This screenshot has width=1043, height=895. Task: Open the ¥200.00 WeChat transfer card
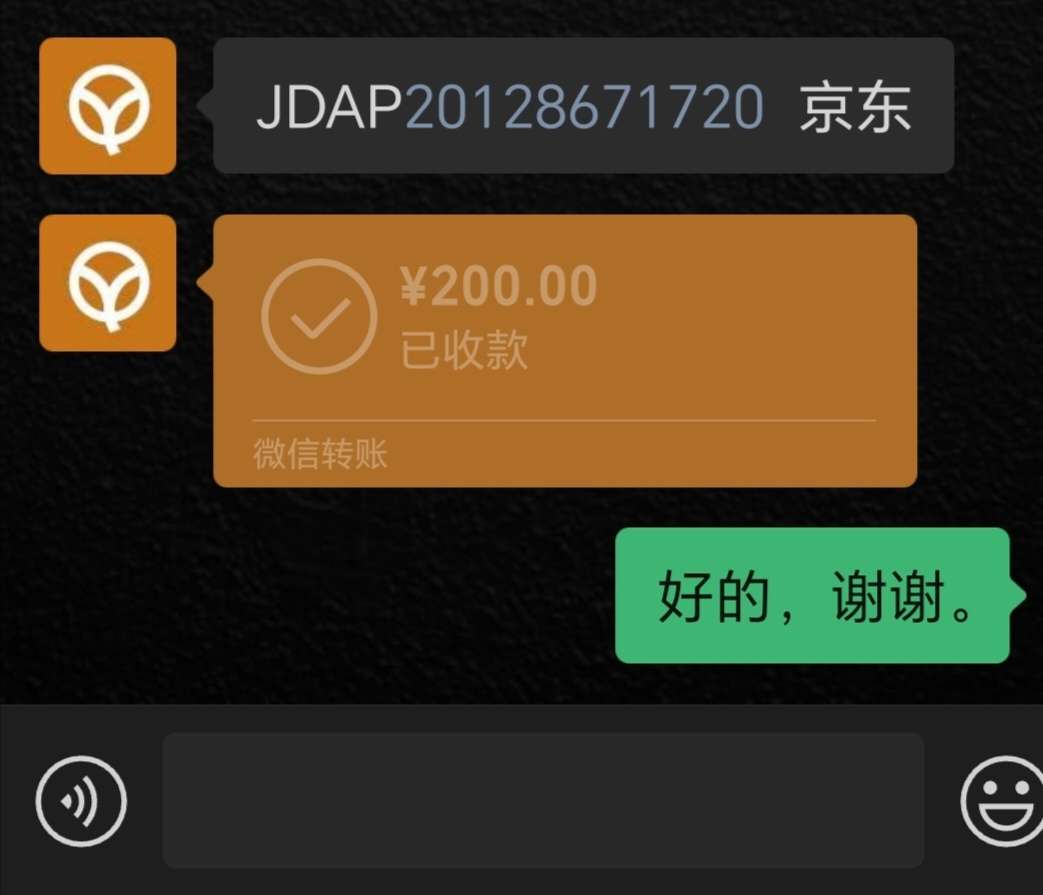pos(565,350)
